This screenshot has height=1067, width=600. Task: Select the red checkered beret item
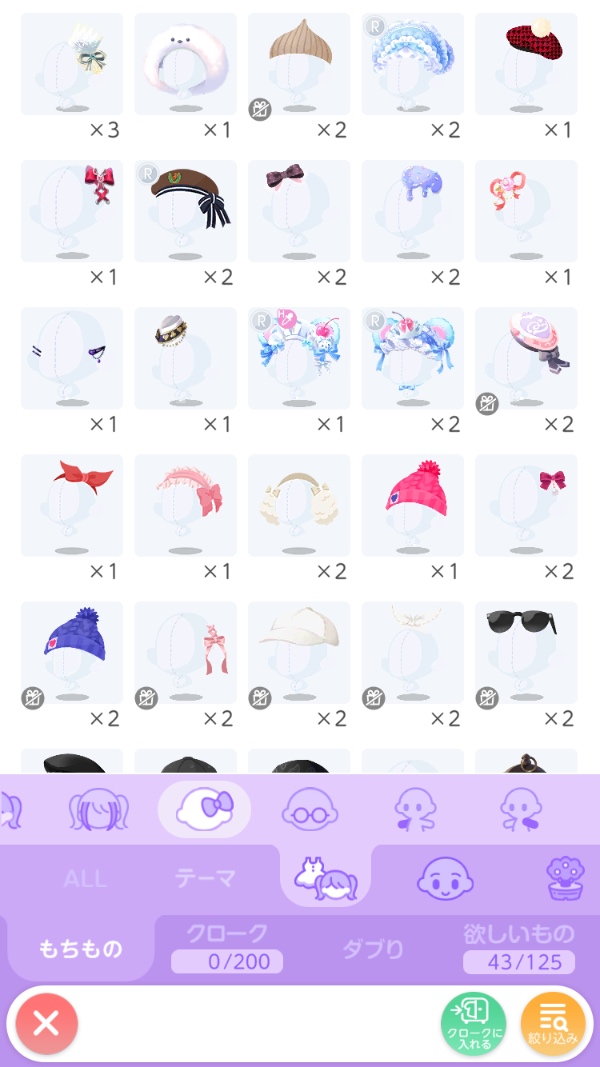click(x=526, y=64)
